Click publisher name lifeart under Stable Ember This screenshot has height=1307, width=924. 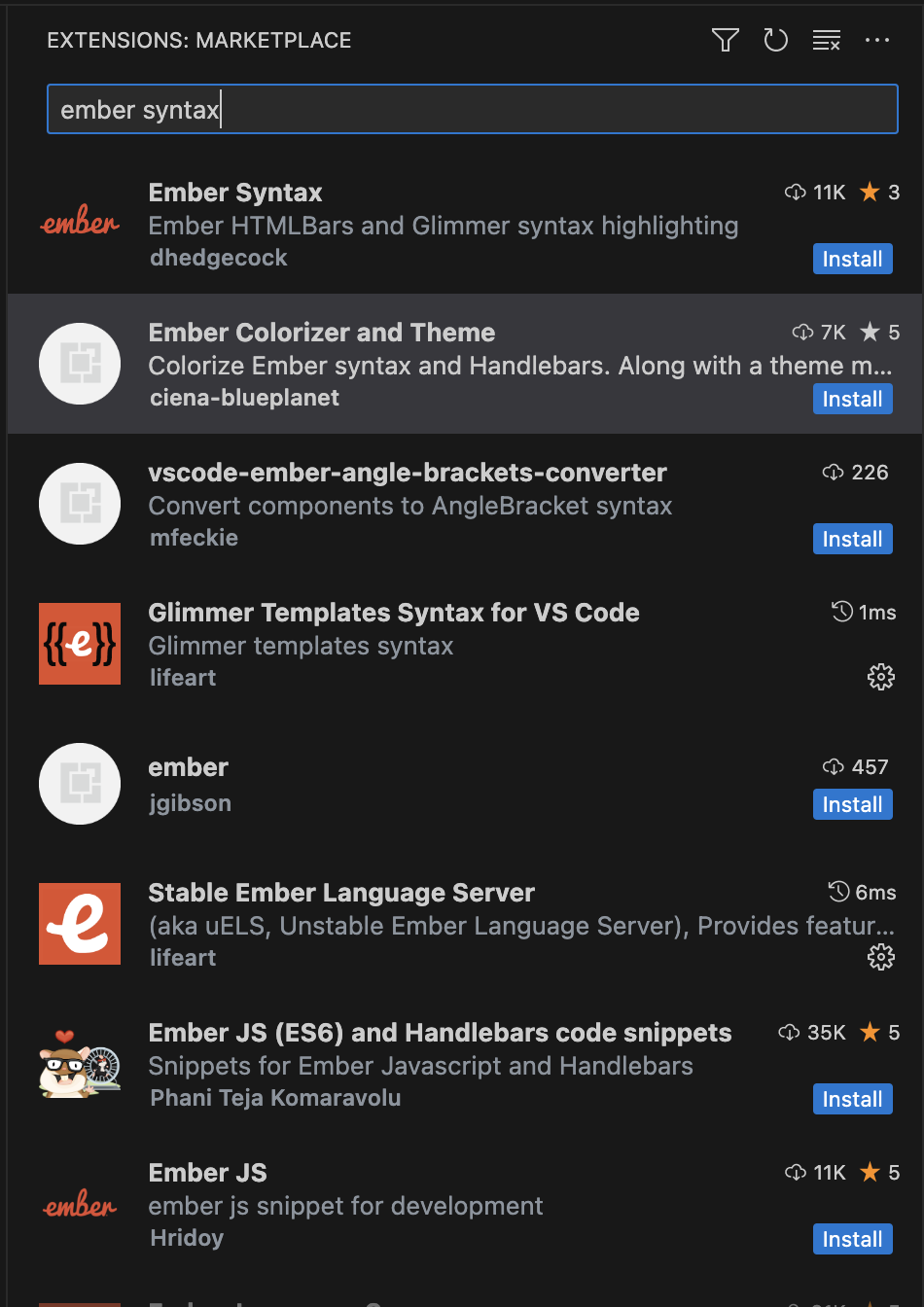coord(182,957)
